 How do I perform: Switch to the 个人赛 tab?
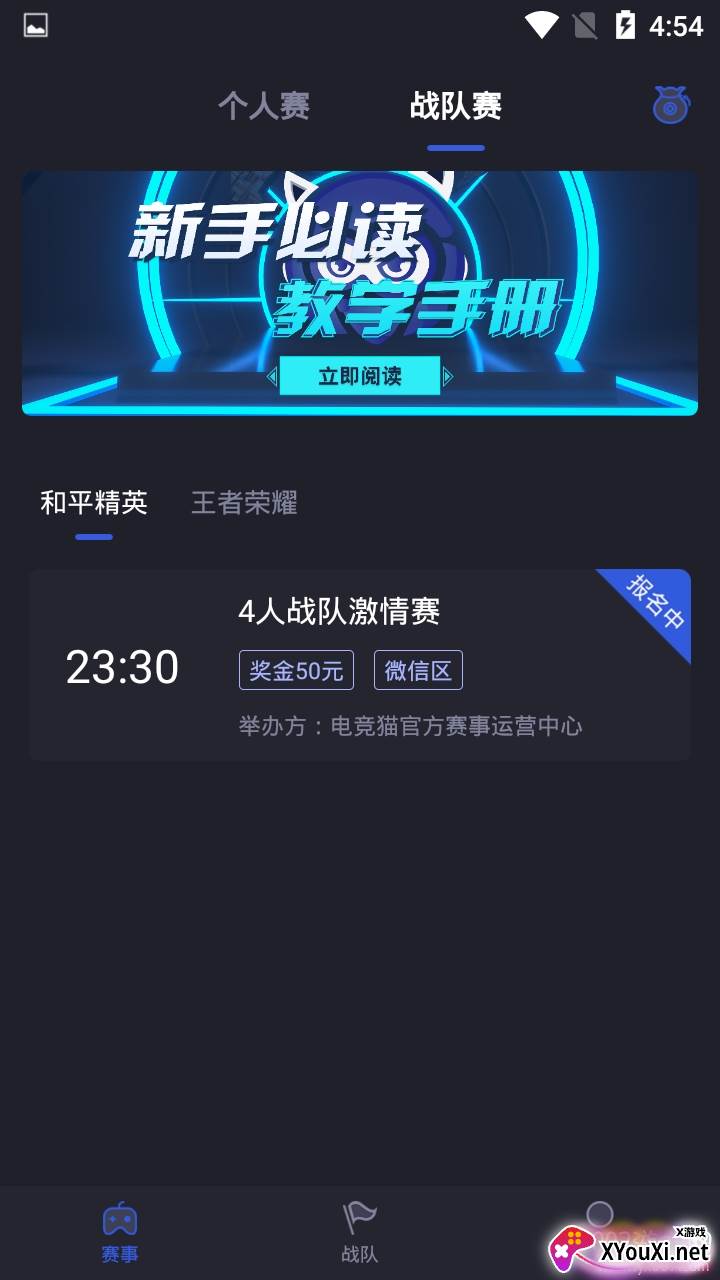[x=264, y=106]
